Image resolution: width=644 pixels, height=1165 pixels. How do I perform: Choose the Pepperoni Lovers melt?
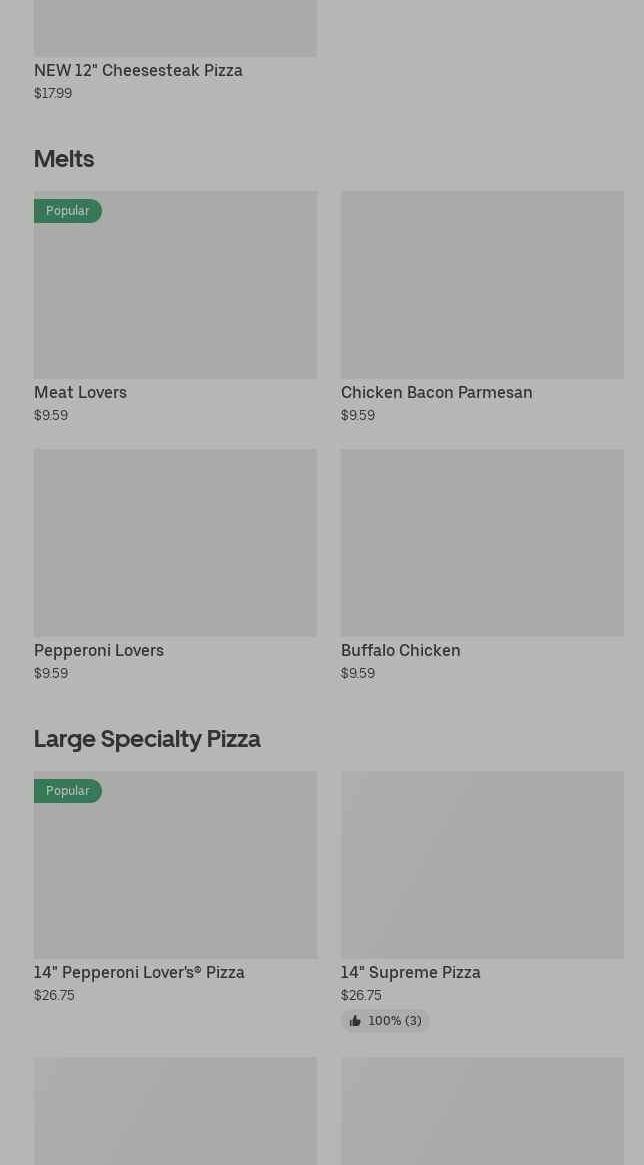tap(175, 543)
